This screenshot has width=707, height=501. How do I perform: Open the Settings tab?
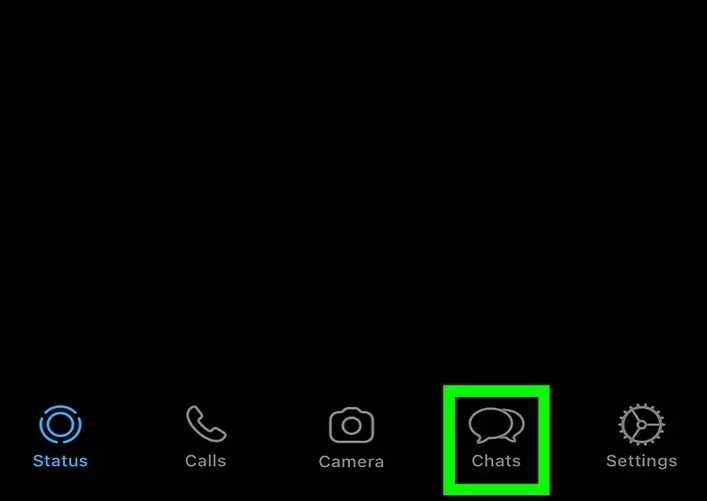(x=641, y=437)
